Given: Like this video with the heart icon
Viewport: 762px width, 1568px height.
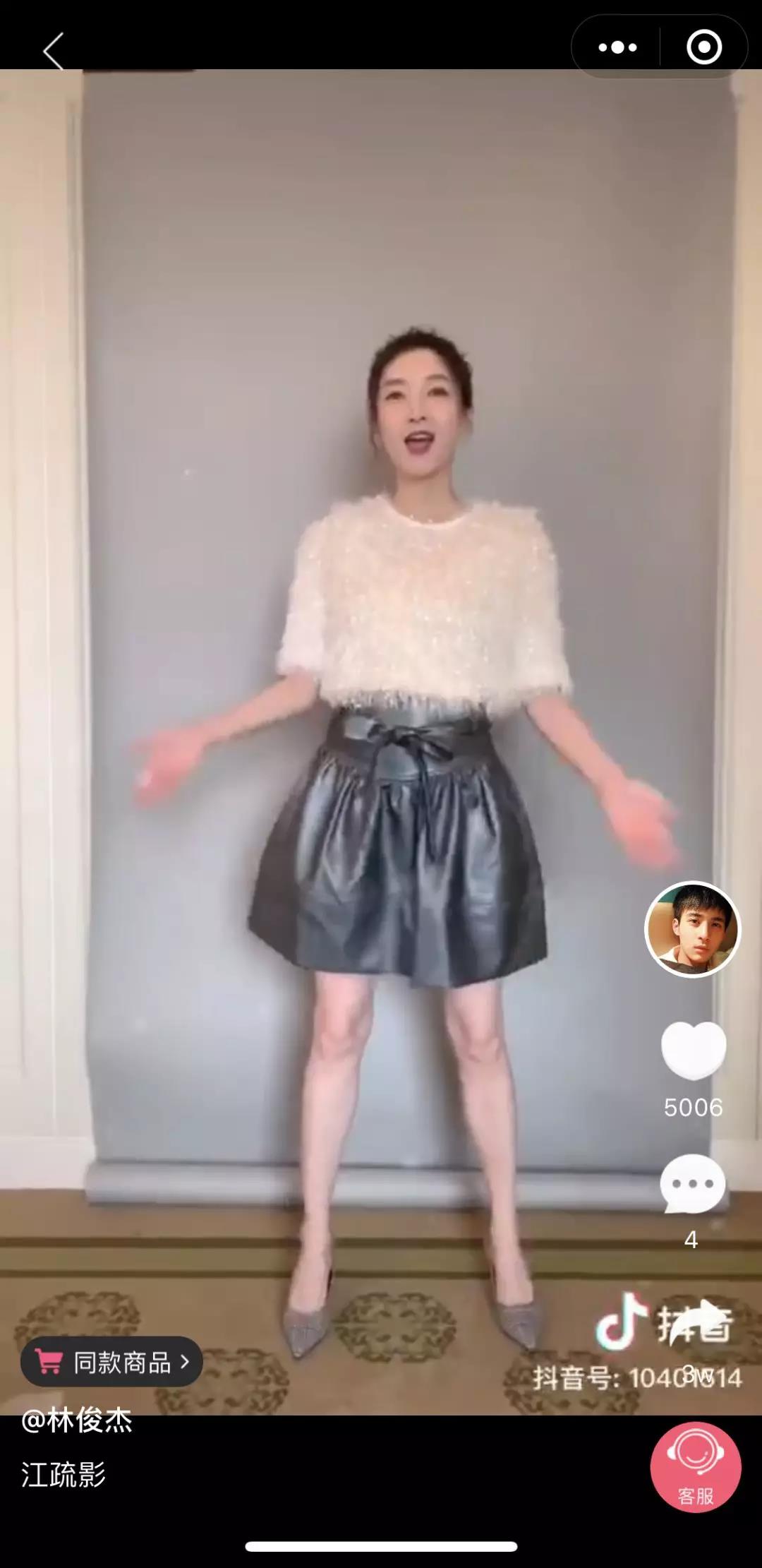Looking at the screenshot, I should pyautogui.click(x=693, y=1051).
